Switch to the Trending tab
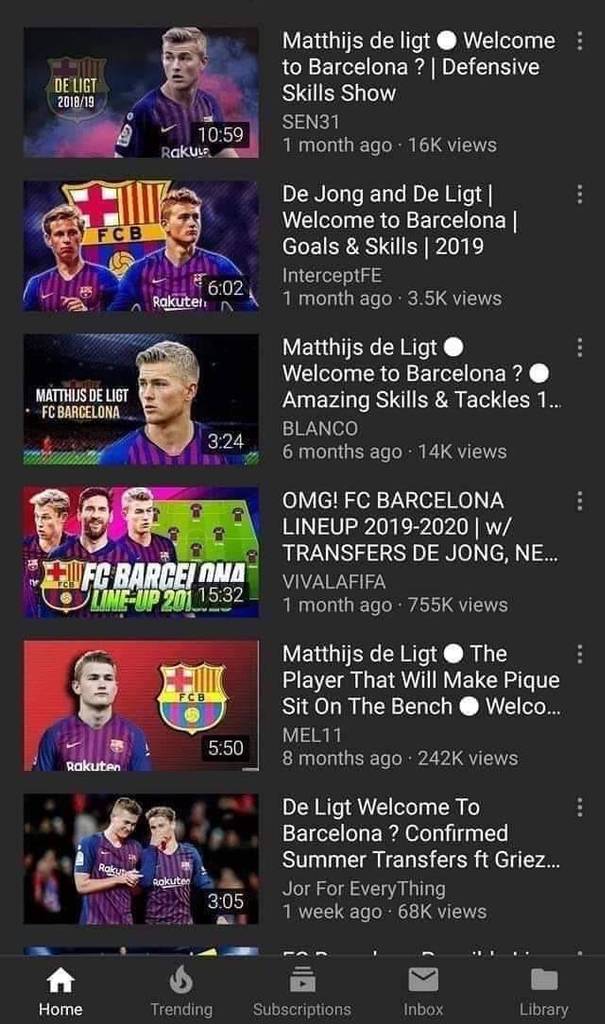The width and height of the screenshot is (605, 1024). point(181,990)
